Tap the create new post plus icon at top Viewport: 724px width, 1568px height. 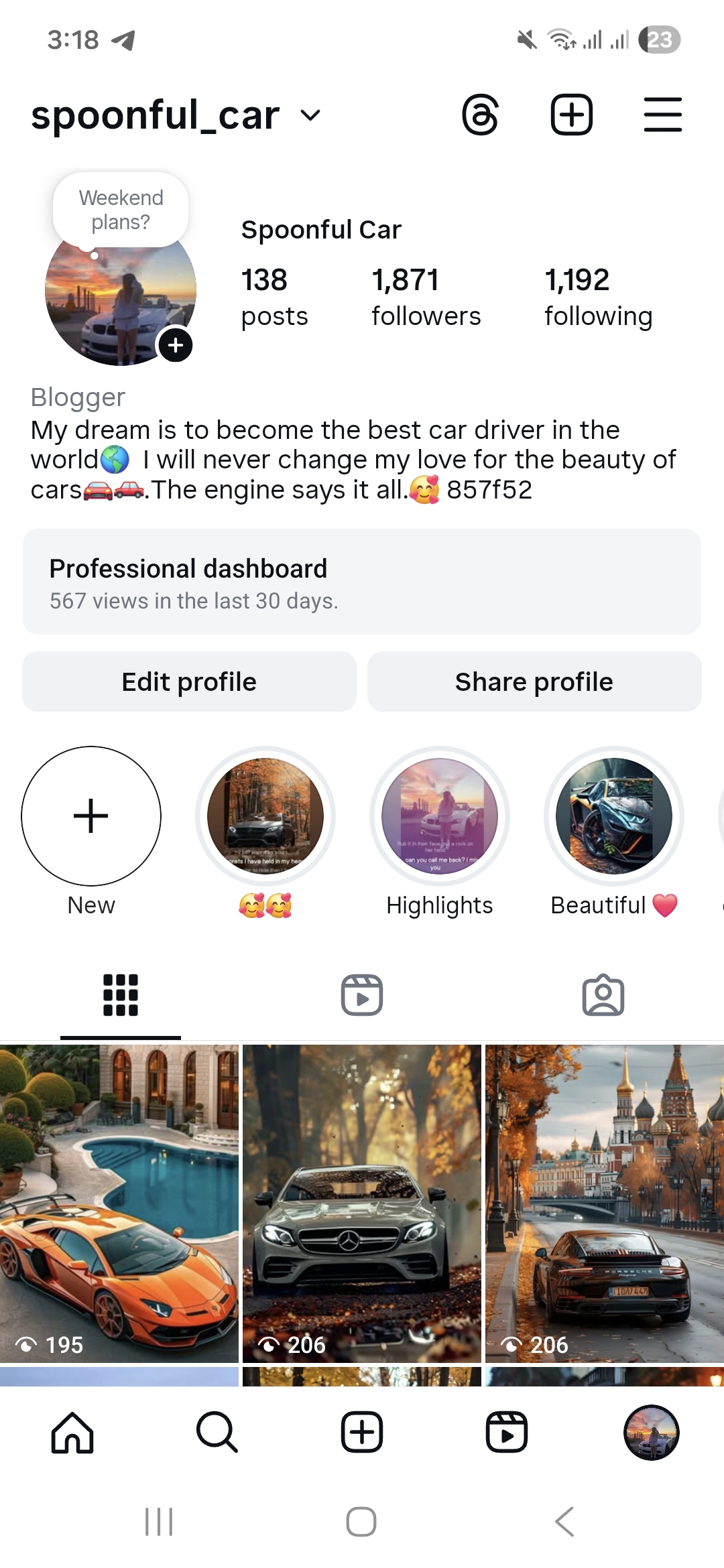pos(571,115)
